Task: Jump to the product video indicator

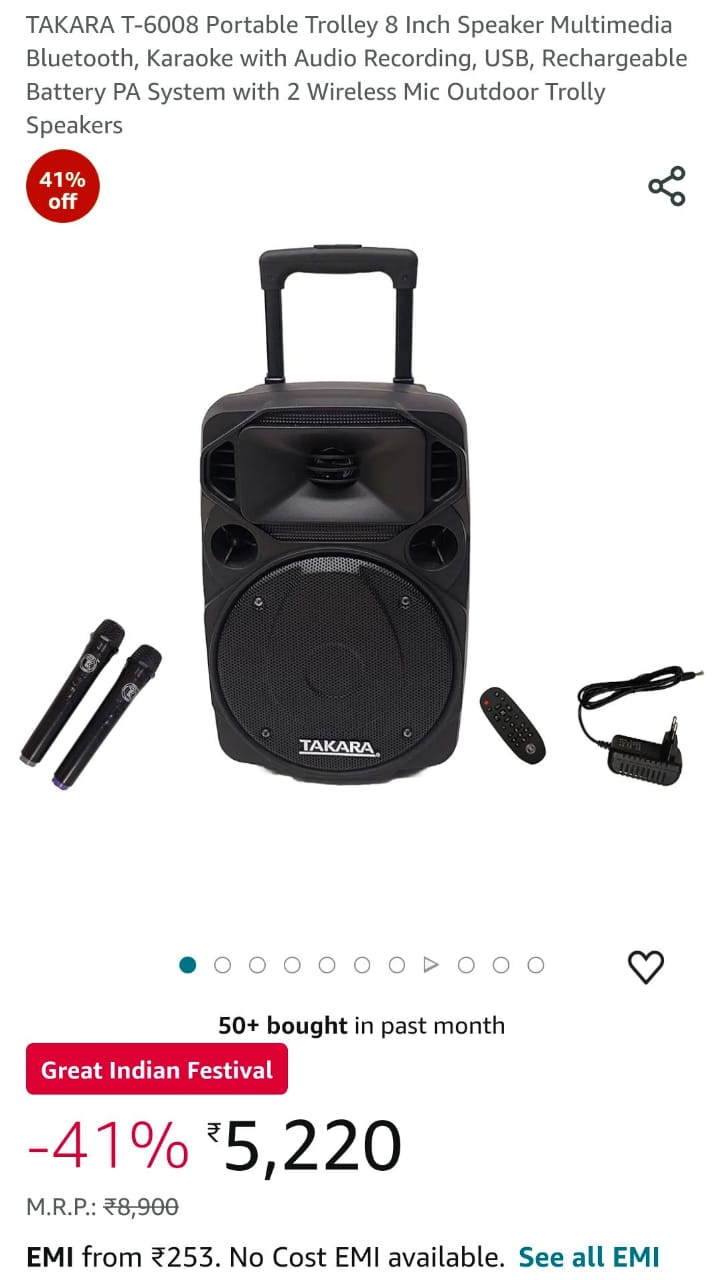Action: click(x=431, y=965)
